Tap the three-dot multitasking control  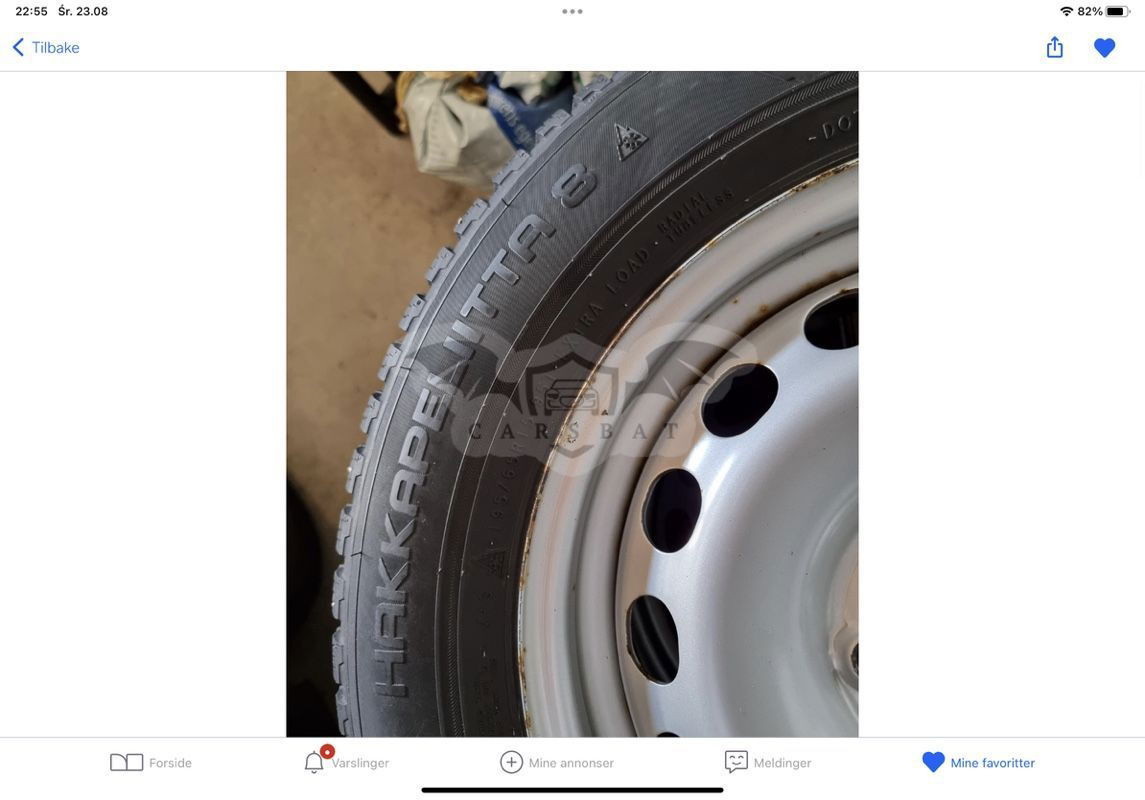coord(572,12)
